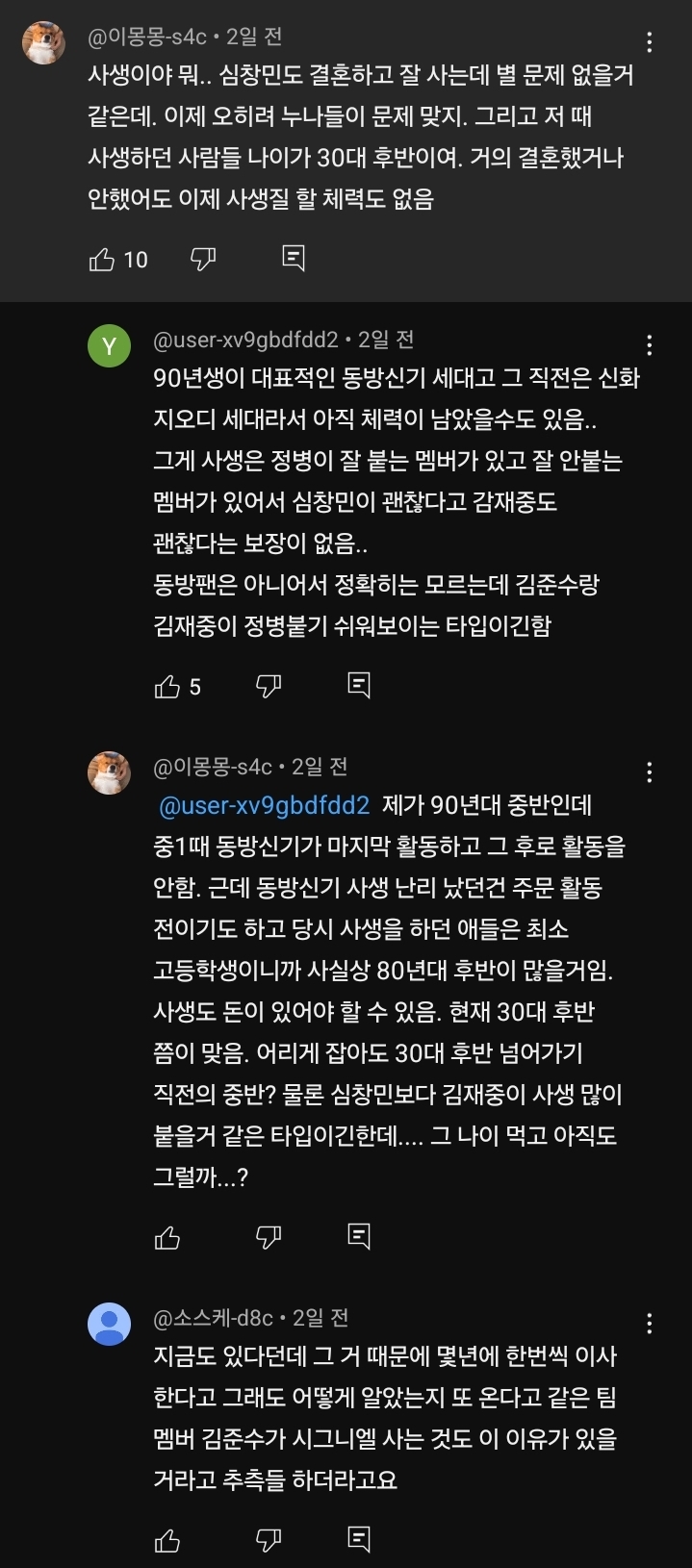The width and height of the screenshot is (692, 1568).
Task: Dislike the comment by @소스케-d8c
Action: [x=269, y=1539]
